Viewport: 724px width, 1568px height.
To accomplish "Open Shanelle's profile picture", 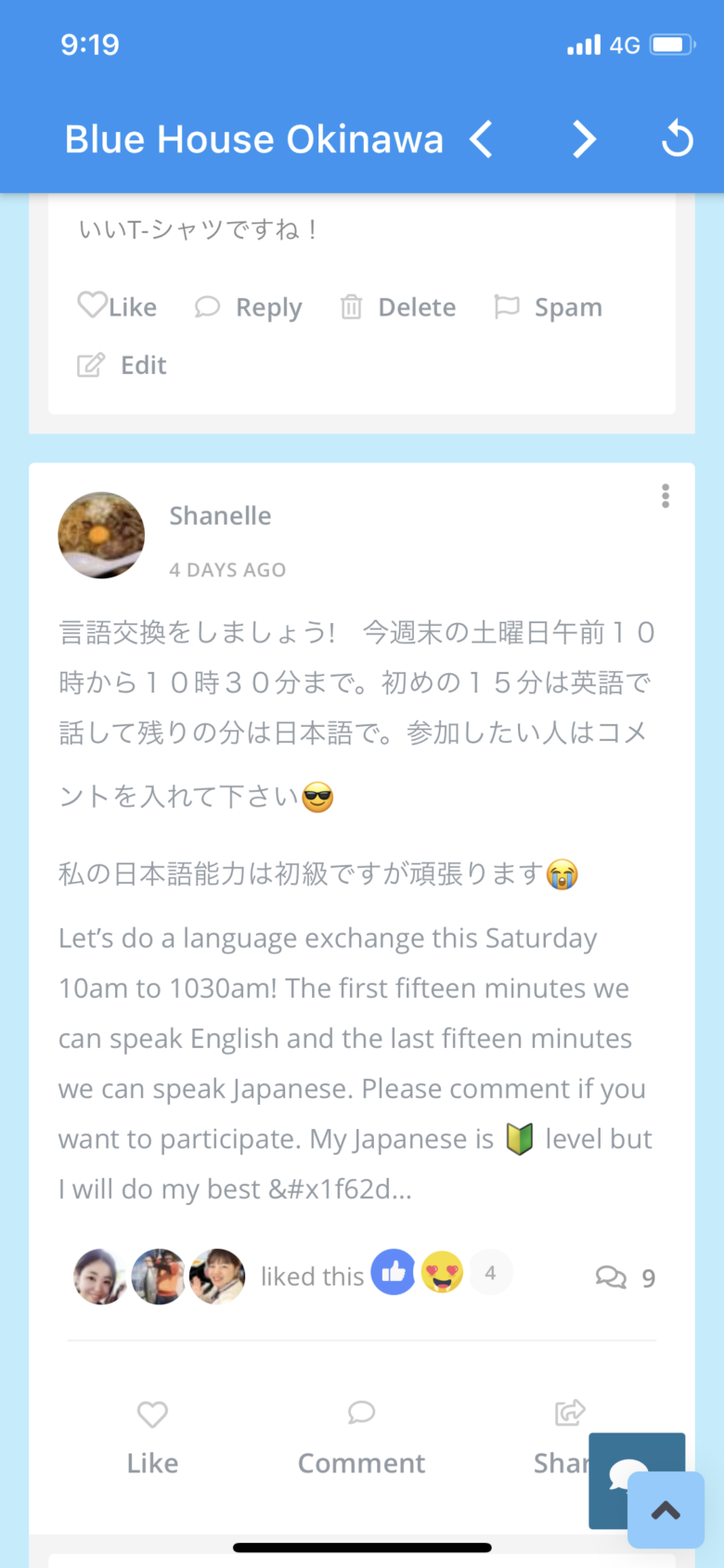I will pos(101,536).
